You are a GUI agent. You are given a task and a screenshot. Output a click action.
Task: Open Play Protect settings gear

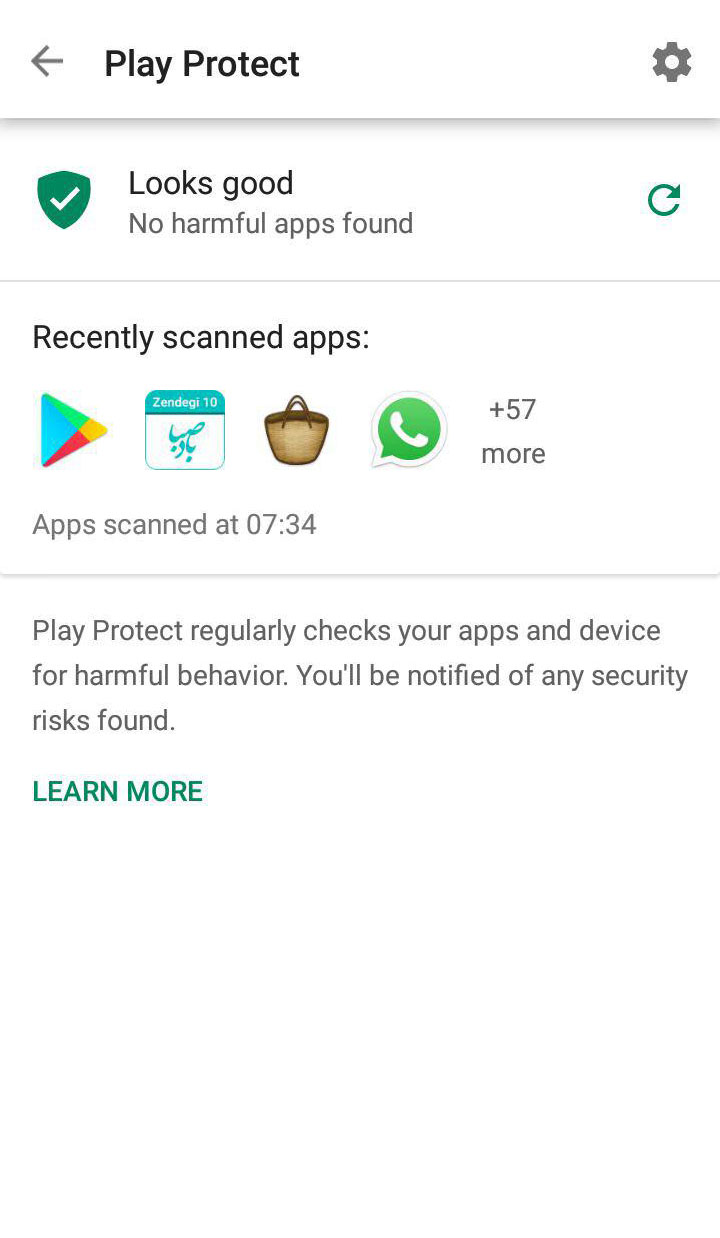671,62
